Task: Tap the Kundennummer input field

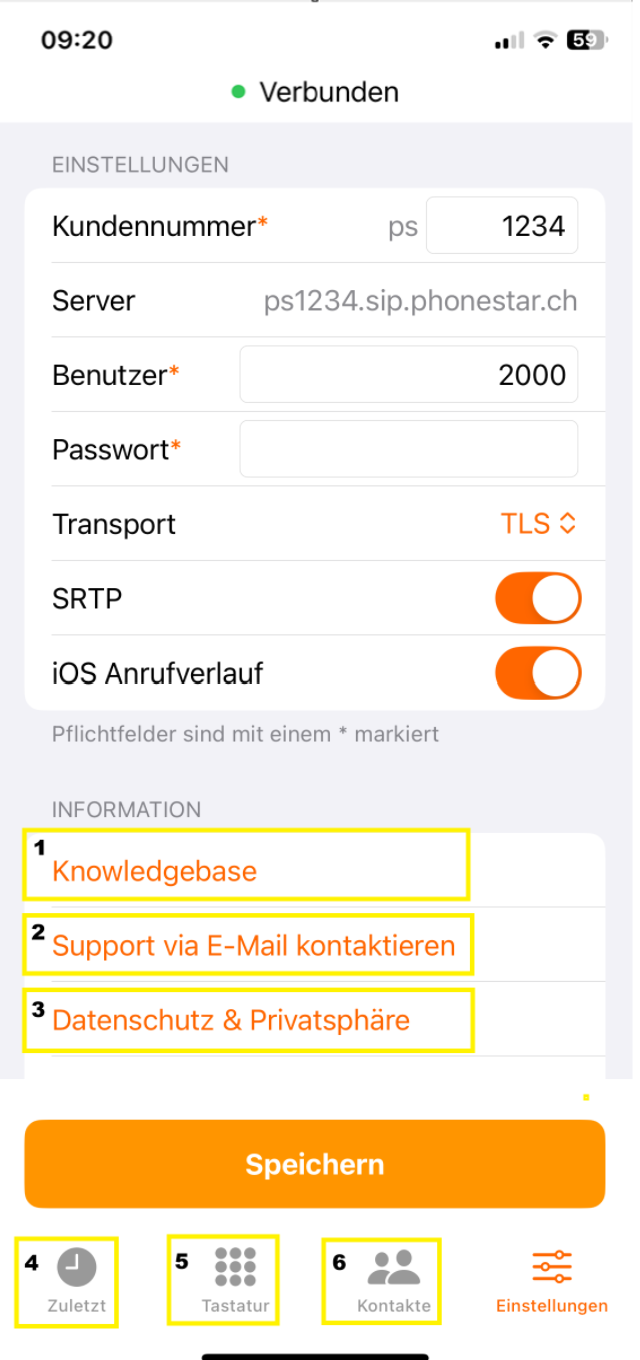Action: (x=502, y=226)
